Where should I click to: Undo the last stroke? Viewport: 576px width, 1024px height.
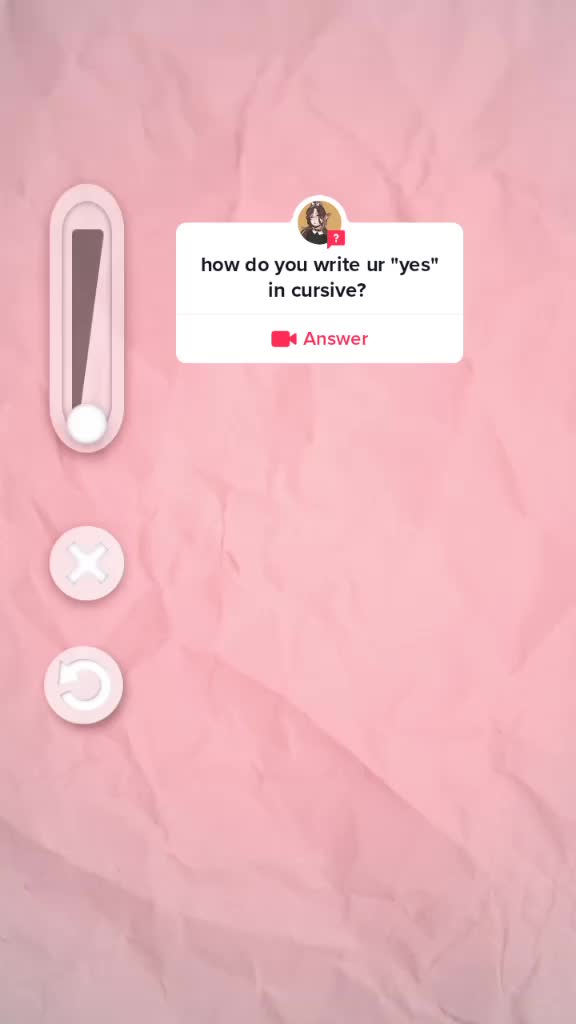(84, 685)
